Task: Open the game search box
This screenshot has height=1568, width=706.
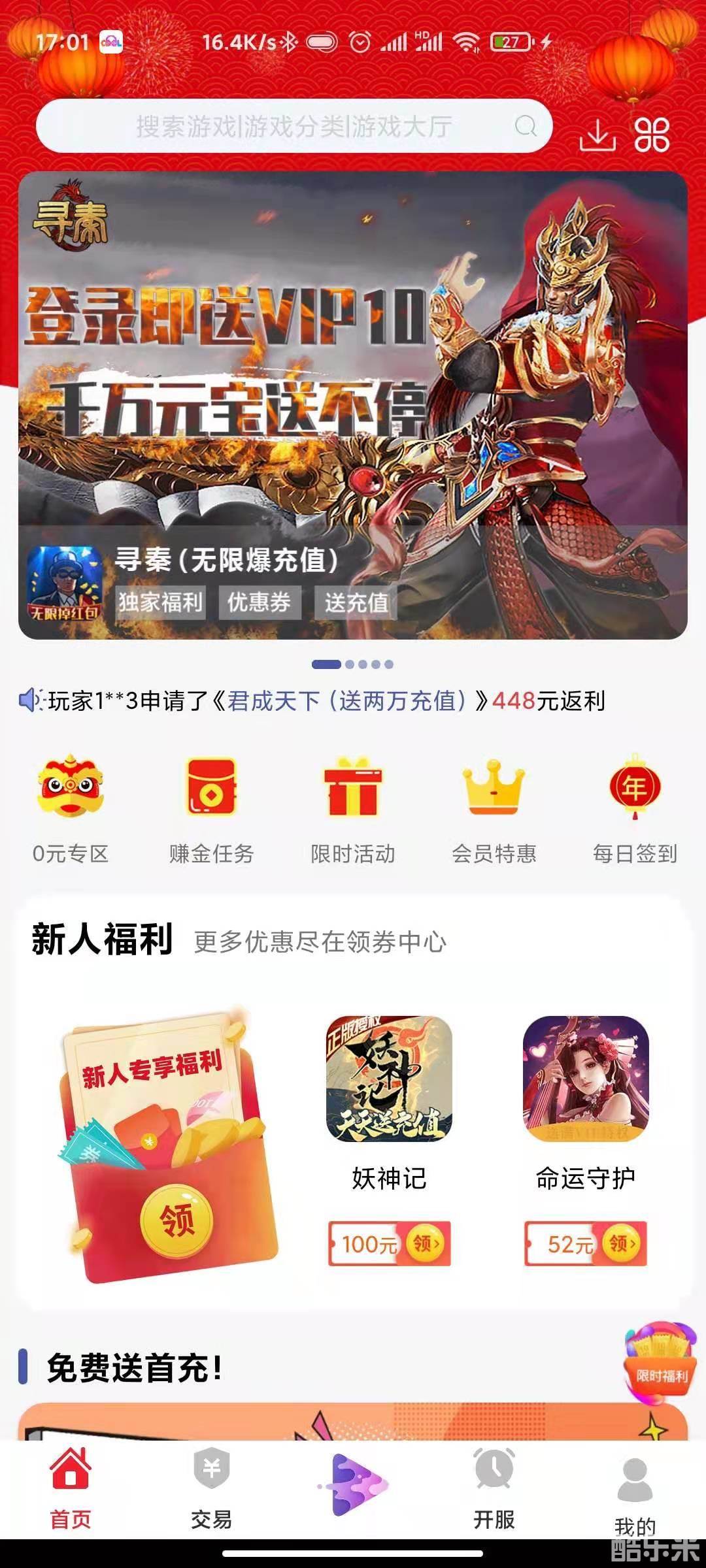Action: pyautogui.click(x=294, y=126)
